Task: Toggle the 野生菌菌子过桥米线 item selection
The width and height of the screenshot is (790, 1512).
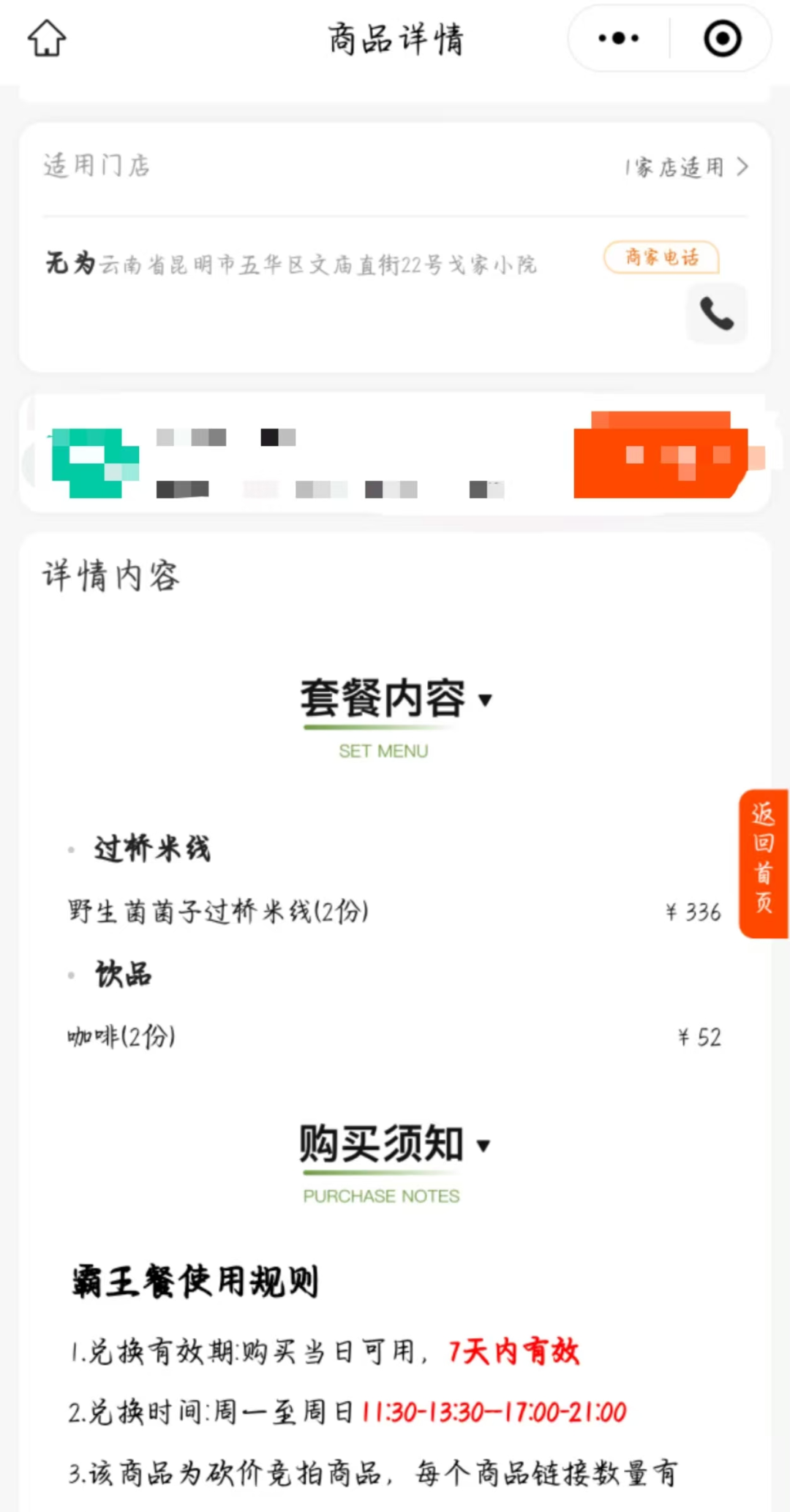Action: (x=217, y=911)
